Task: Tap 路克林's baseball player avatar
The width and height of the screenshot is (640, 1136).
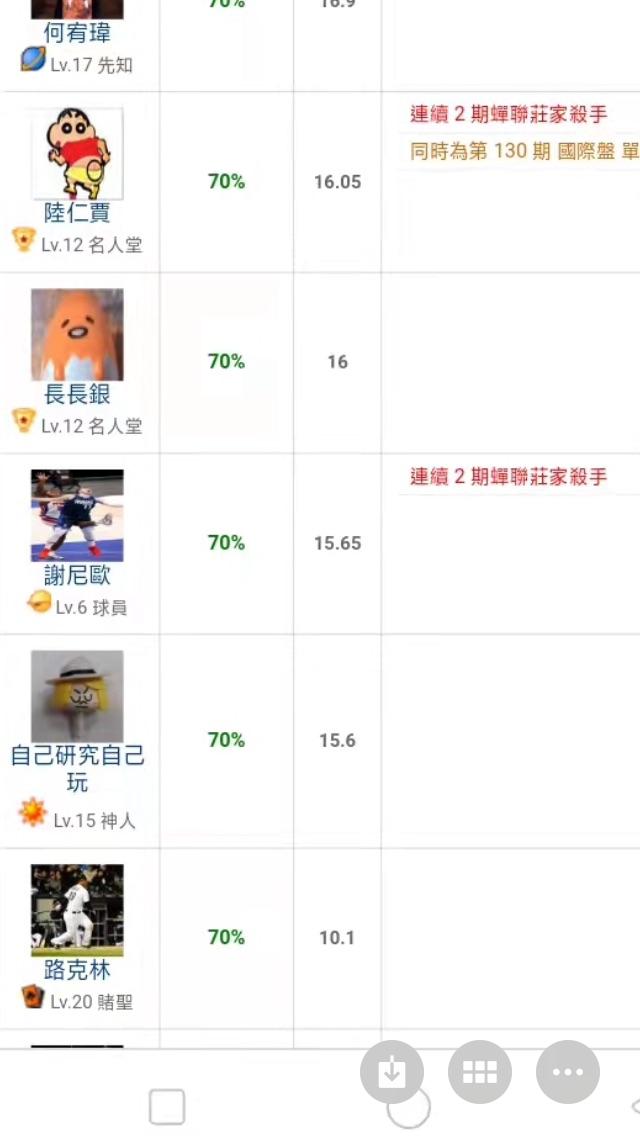Action: coord(77,910)
